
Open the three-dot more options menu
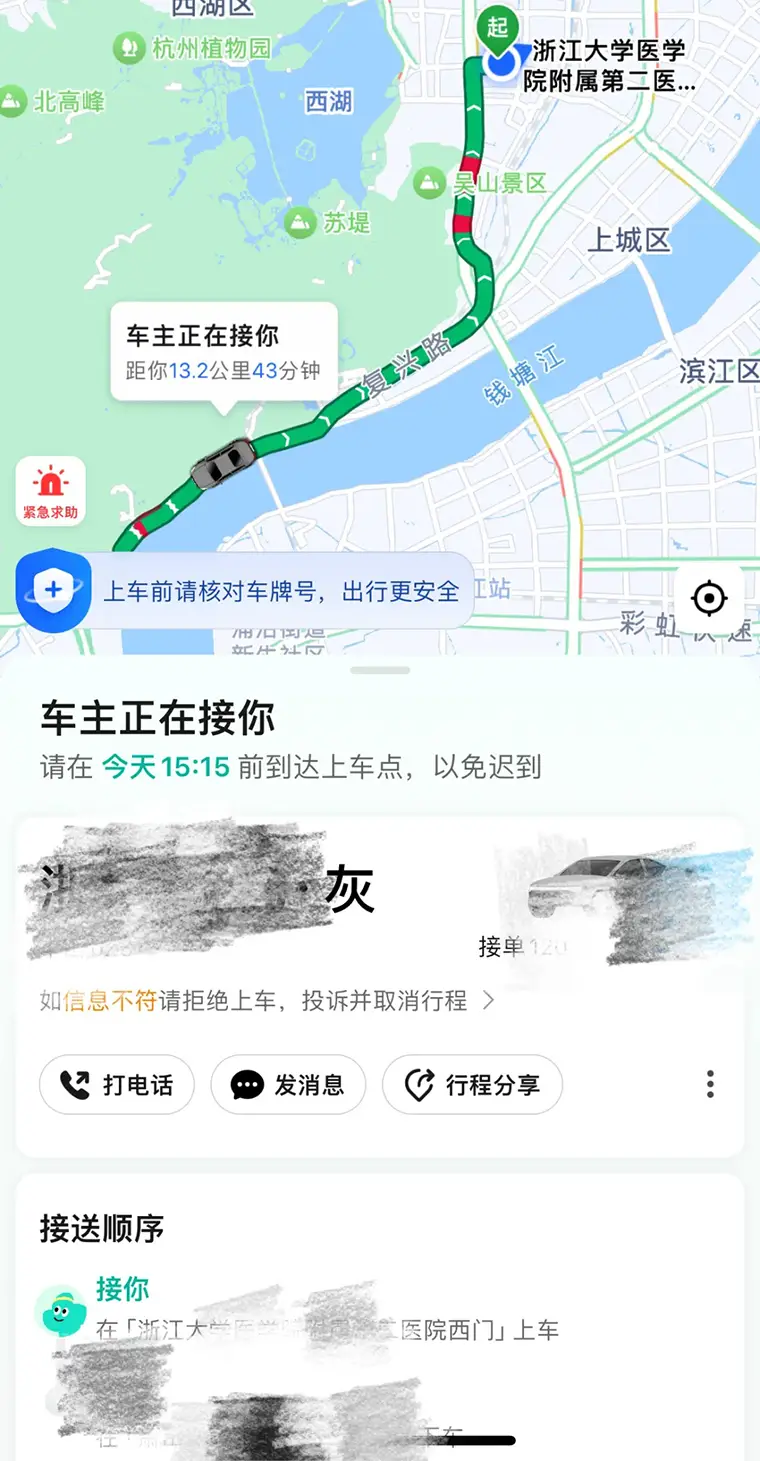click(710, 1084)
